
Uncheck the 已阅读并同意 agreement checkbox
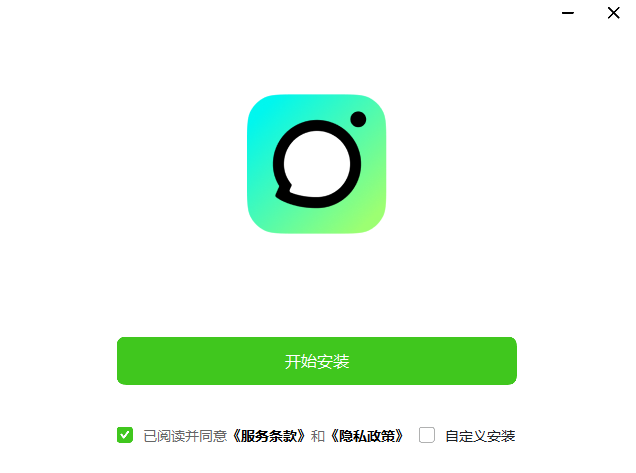pos(125,435)
